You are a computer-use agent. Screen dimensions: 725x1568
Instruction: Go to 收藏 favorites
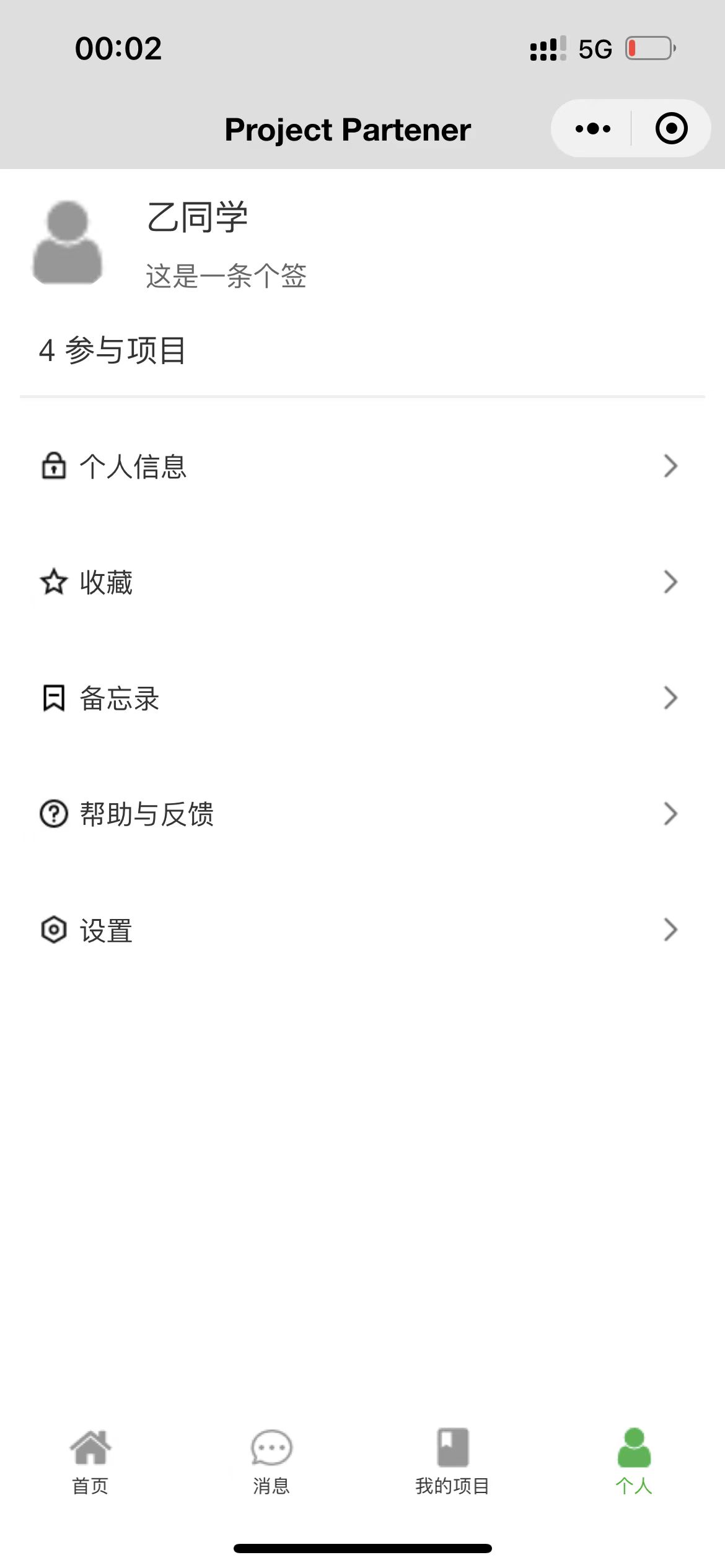(362, 582)
